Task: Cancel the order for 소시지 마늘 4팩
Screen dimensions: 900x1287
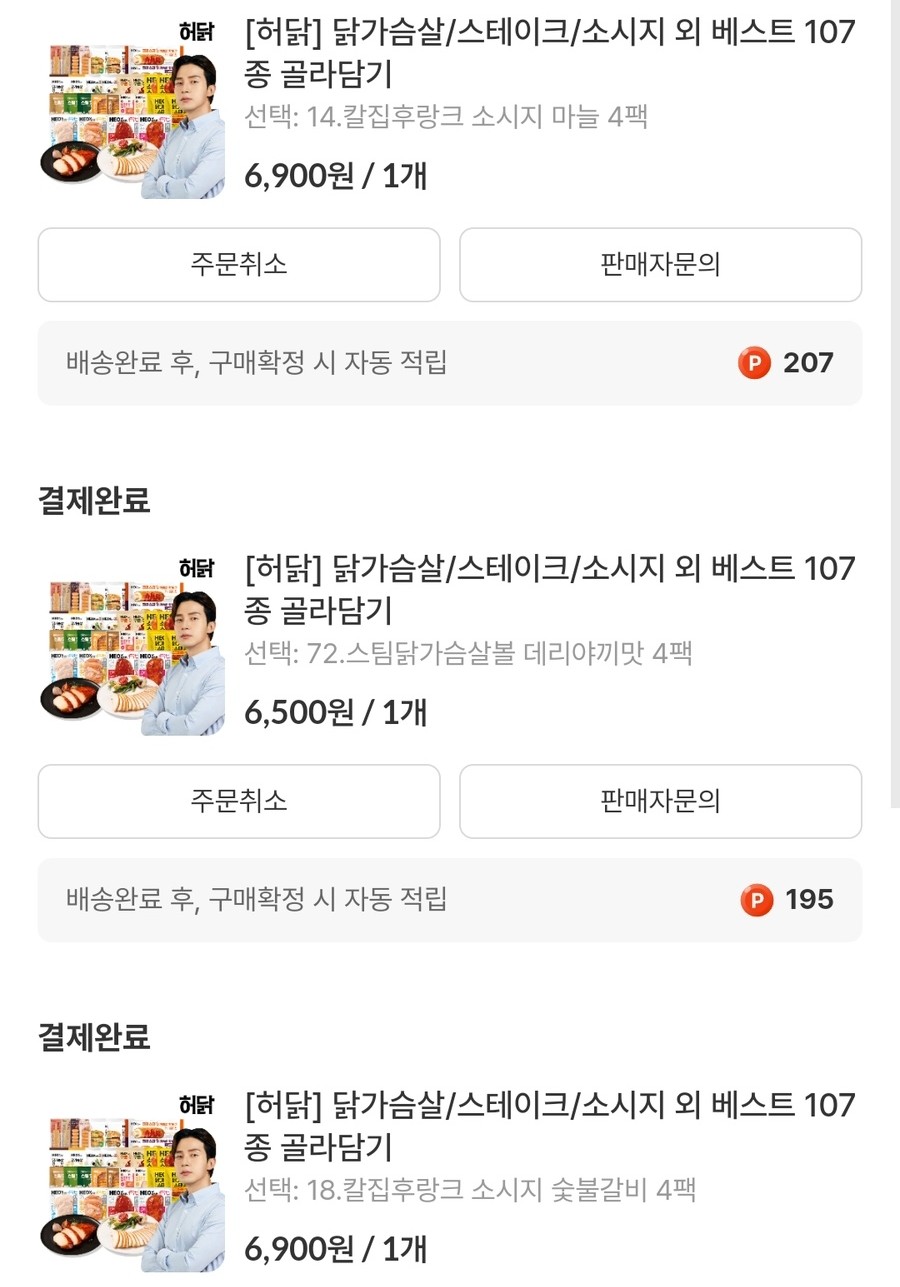Action: 239,265
